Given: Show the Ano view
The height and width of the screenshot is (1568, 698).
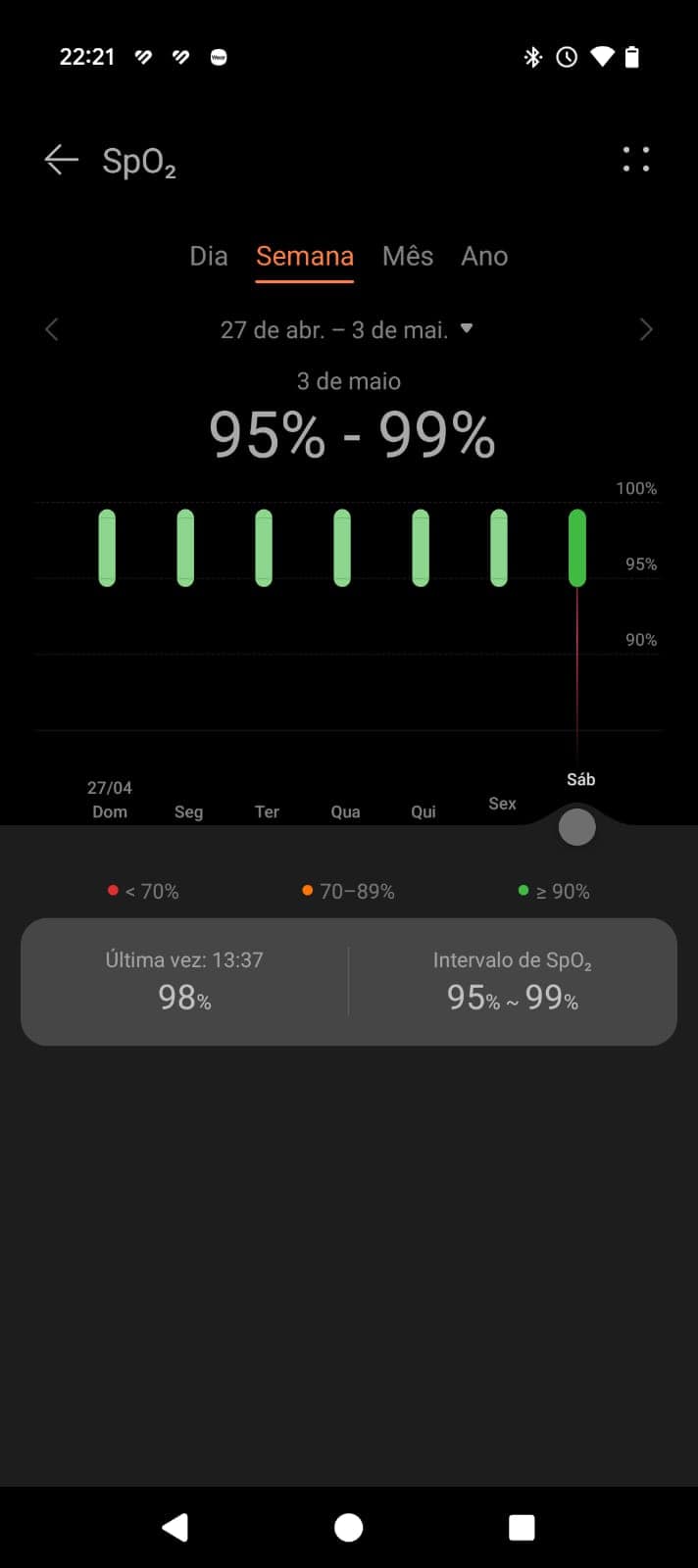Looking at the screenshot, I should (484, 257).
